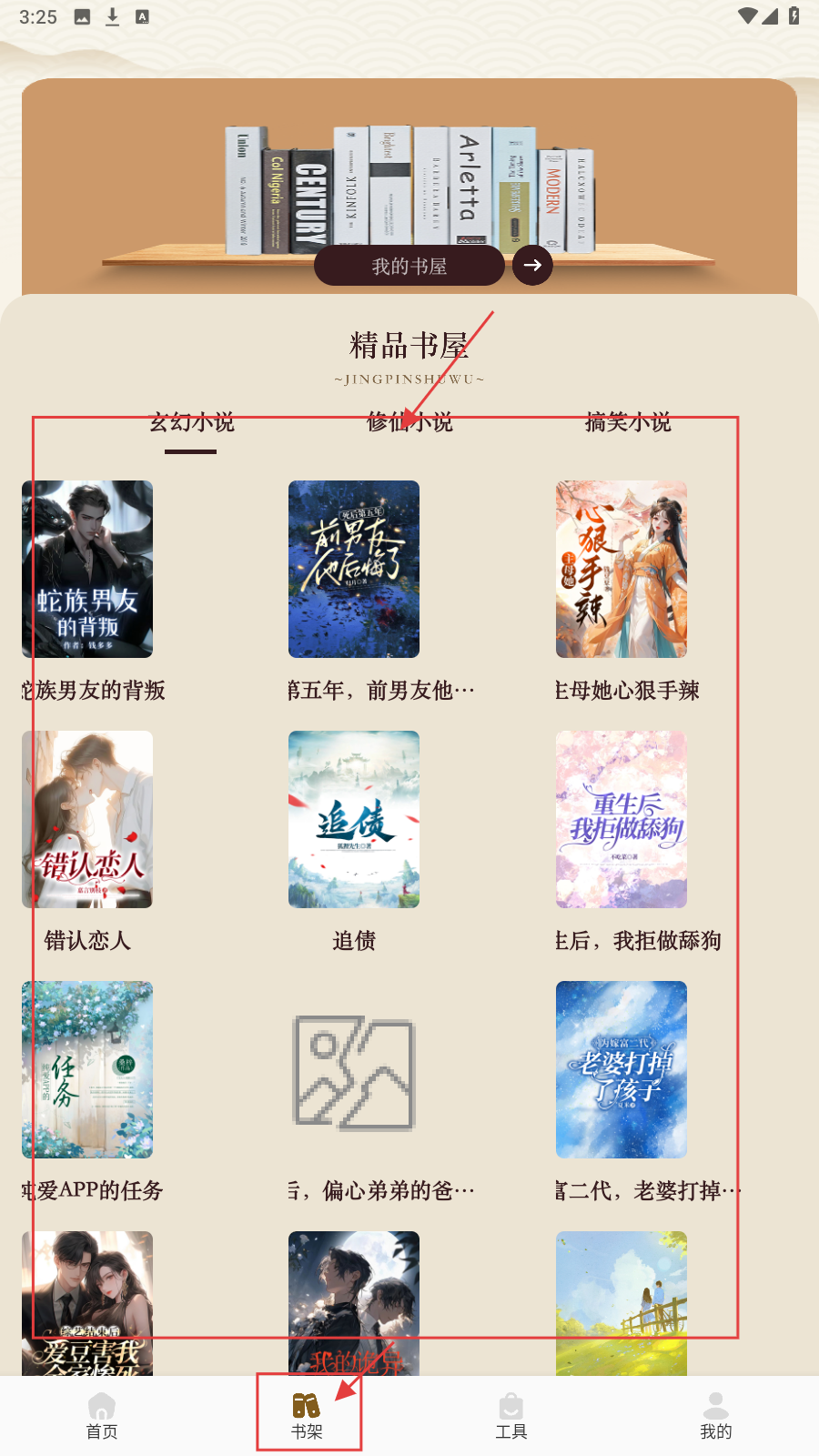Go to the 首页 tab
Screen dimensions: 819x1456
[x=102, y=1416]
